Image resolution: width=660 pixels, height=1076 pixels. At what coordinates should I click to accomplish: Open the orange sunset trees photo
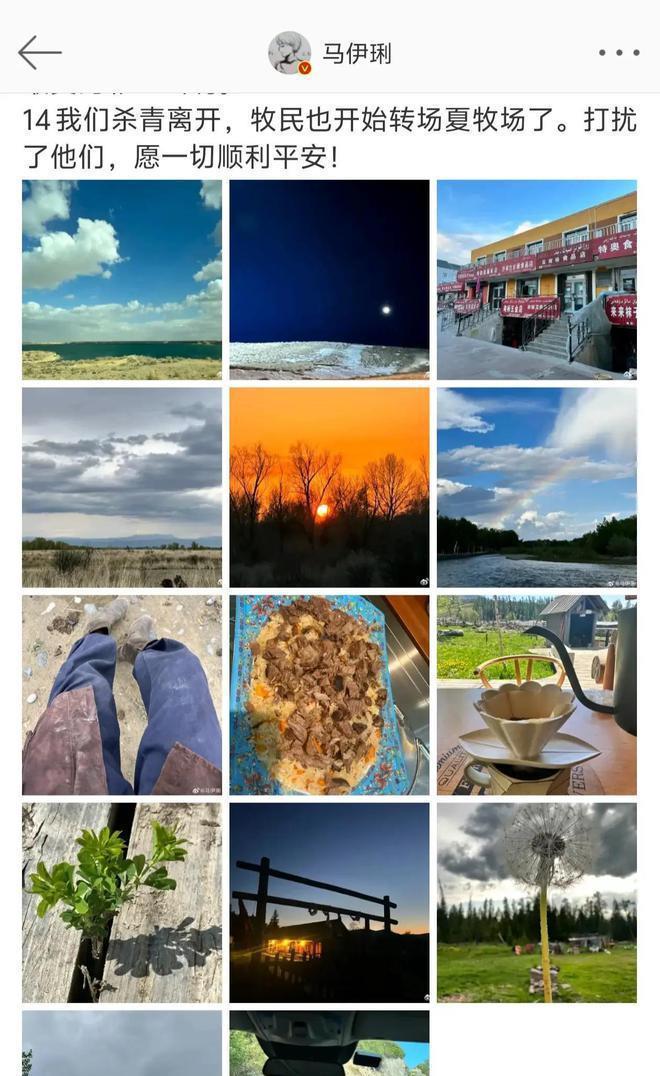(329, 487)
